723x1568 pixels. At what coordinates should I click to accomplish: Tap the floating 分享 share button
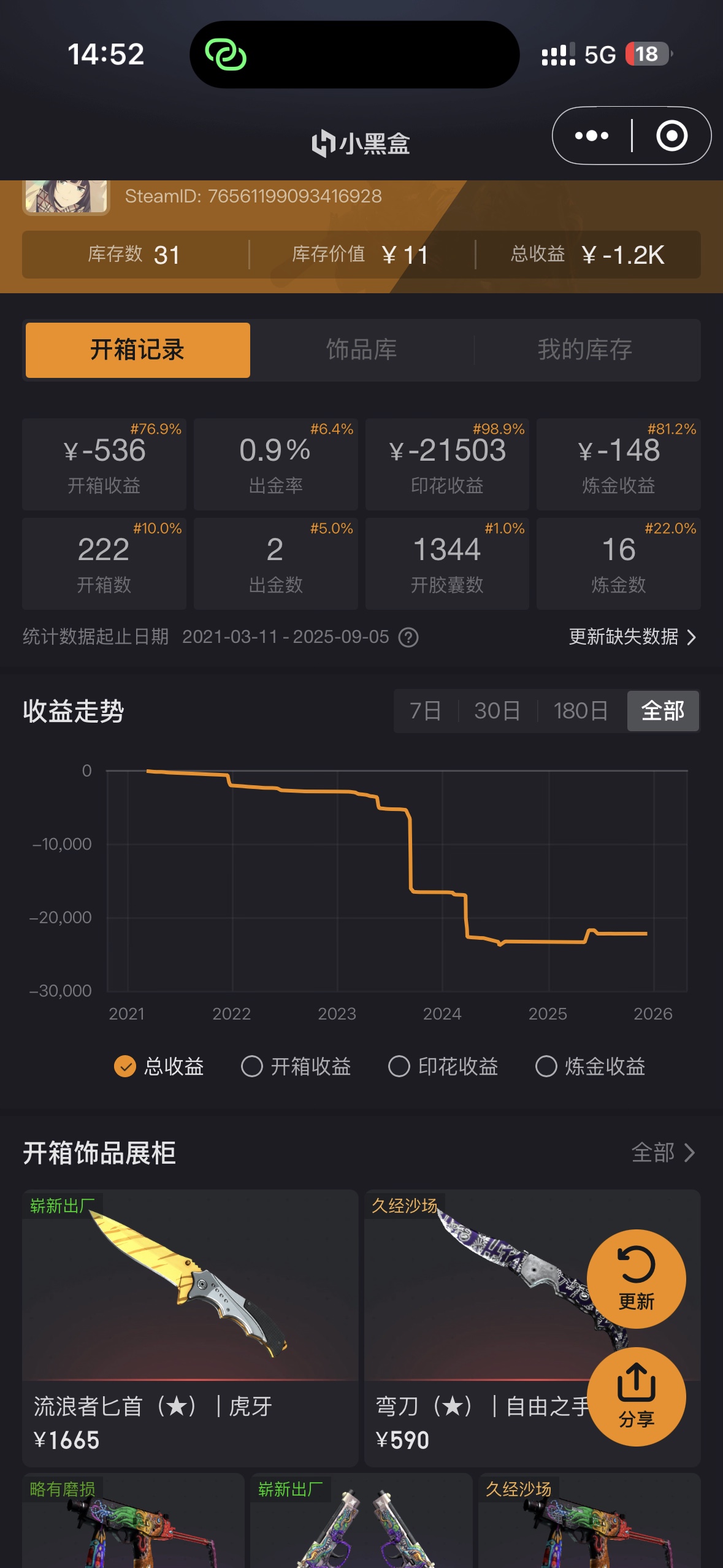(637, 1397)
